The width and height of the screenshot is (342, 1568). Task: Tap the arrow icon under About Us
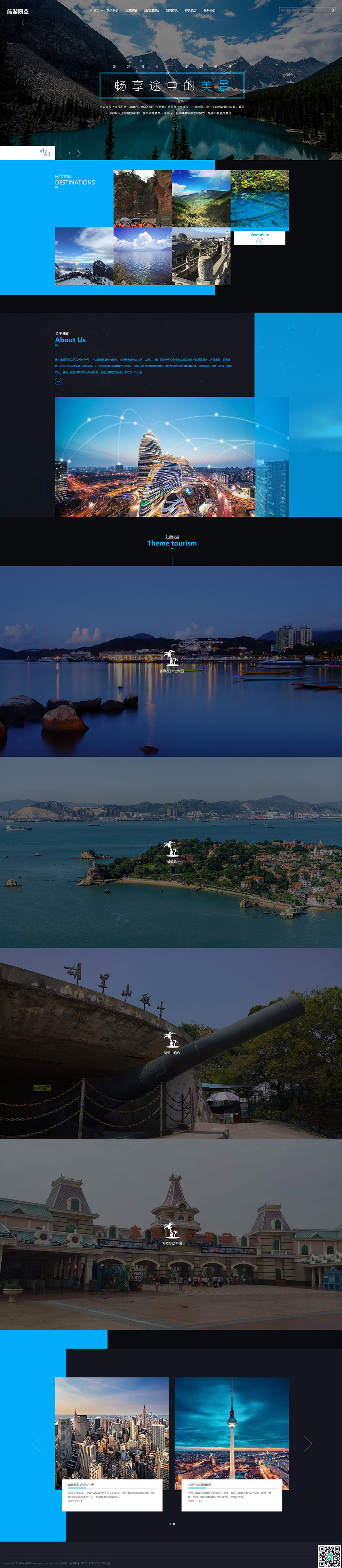click(58, 382)
